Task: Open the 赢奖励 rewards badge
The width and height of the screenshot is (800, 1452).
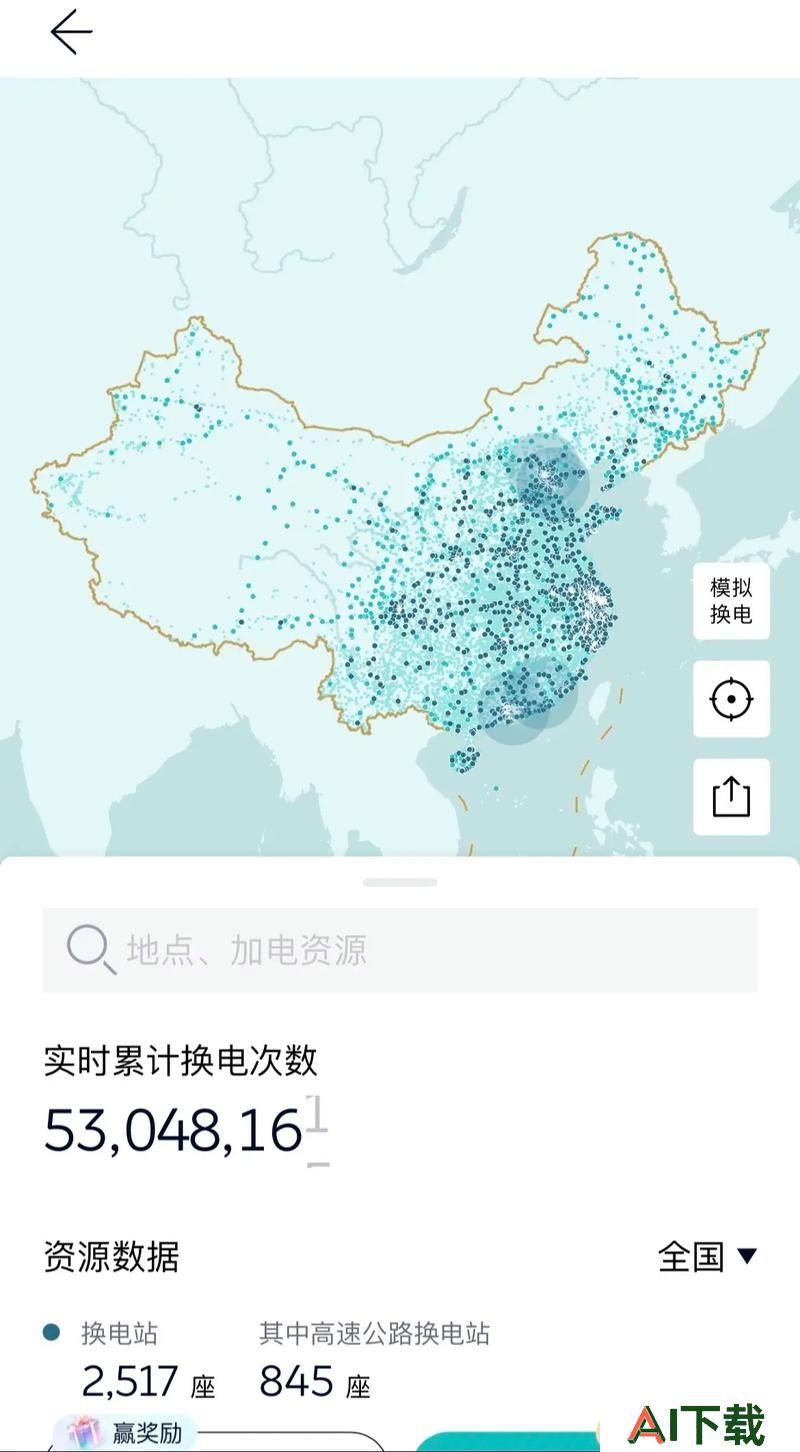Action: 125,1431
